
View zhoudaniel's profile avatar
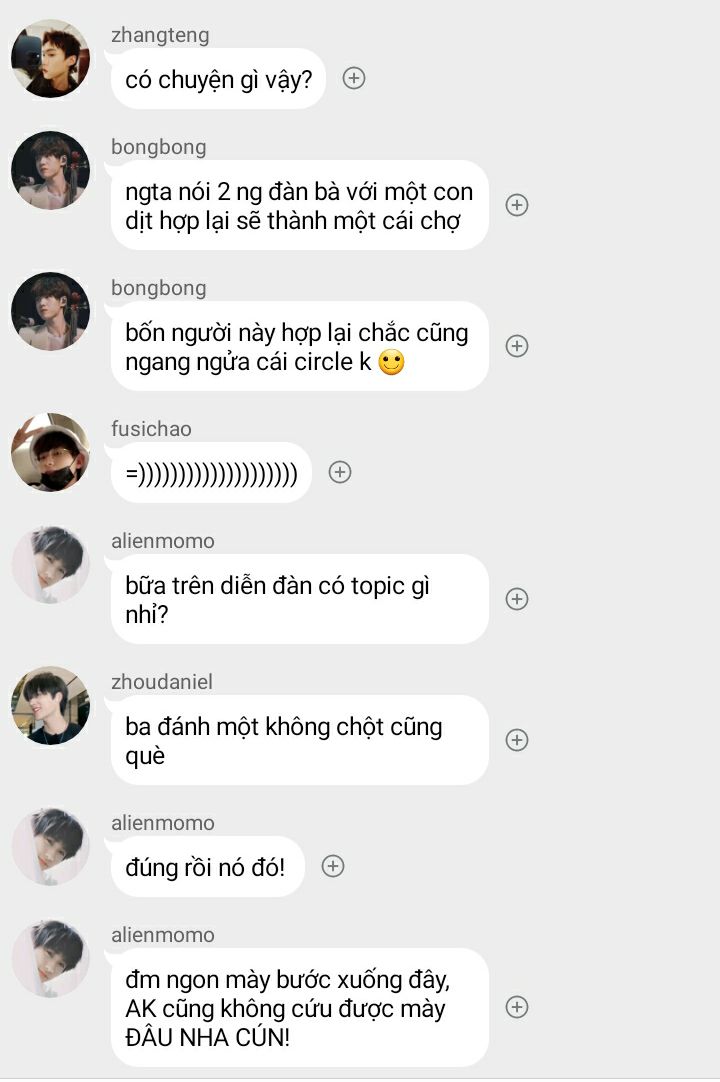pos(51,706)
